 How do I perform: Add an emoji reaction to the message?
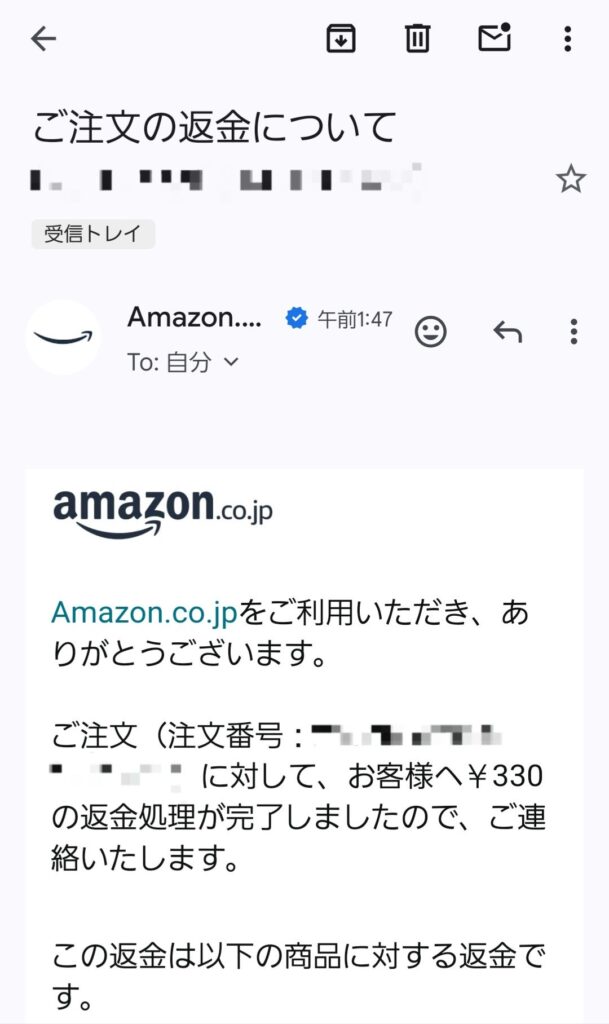(x=430, y=332)
